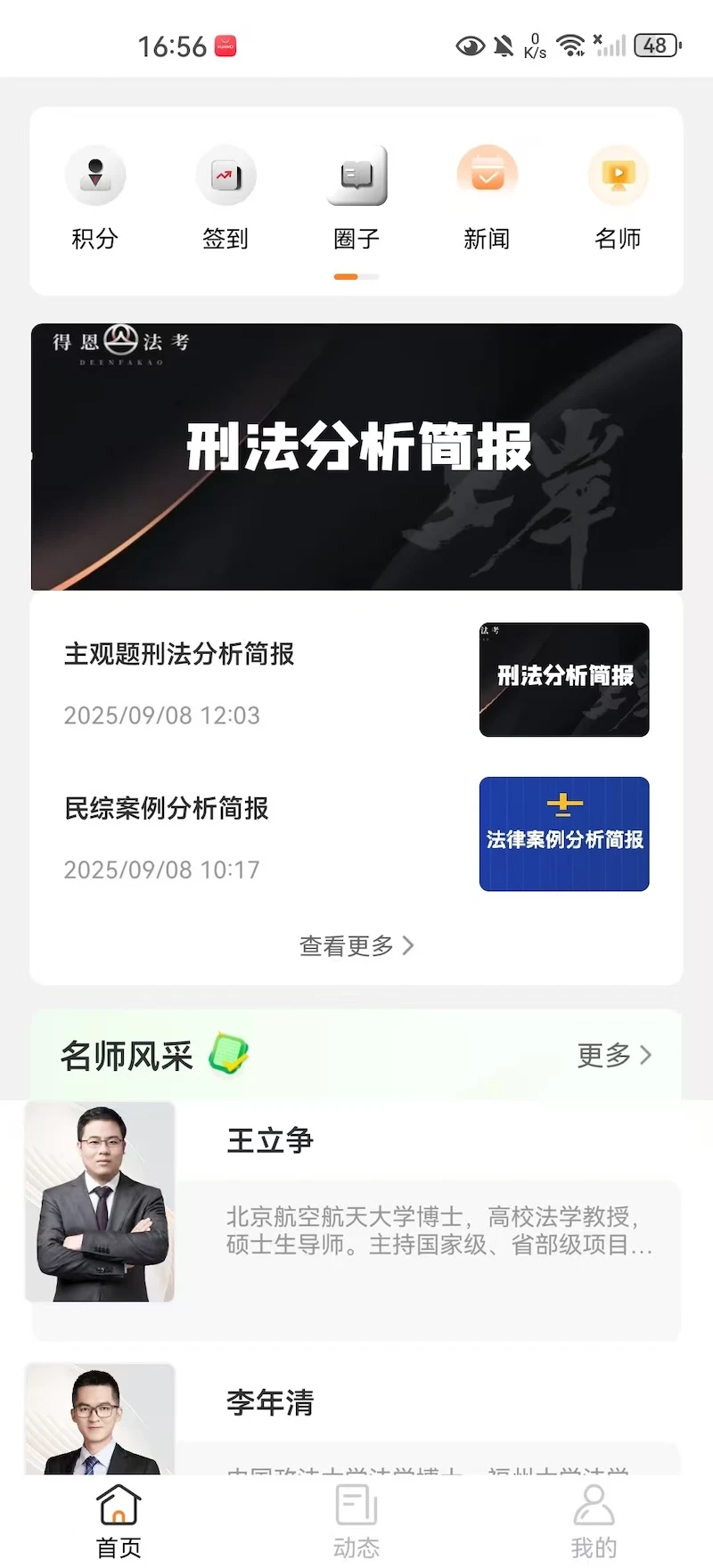Screen dimensions: 713x1568
Task: Tap the 动态 feed icon in bottom bar
Action: [356, 1506]
